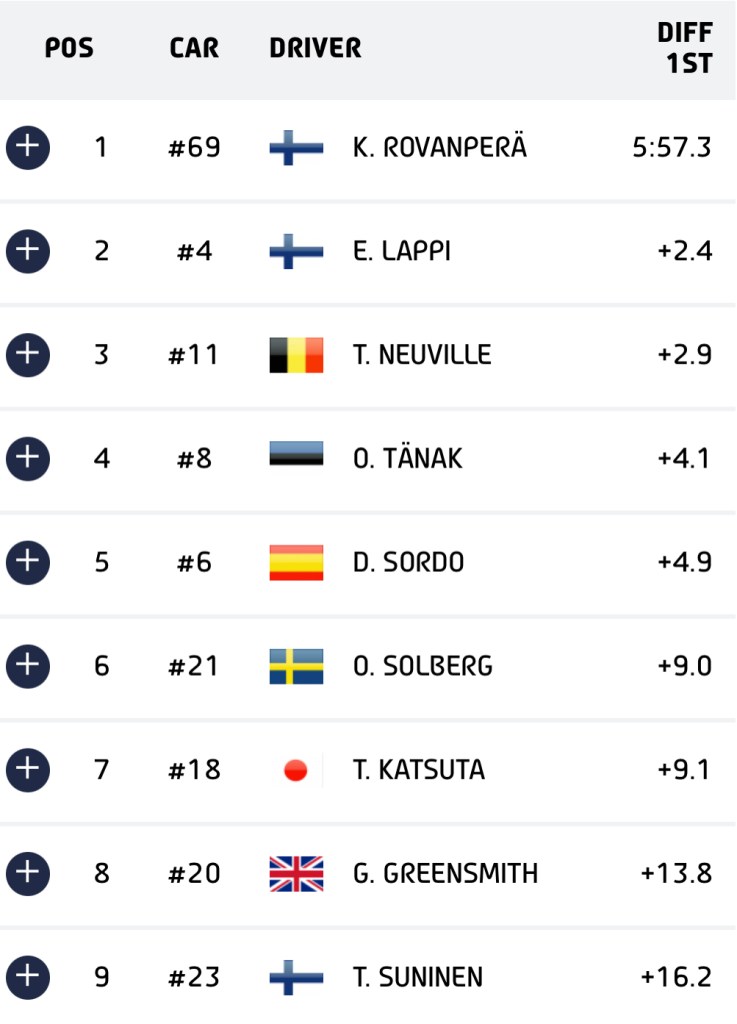The height and width of the screenshot is (1024, 737).
Task: Expand O. Tänak's result row
Action: click(28, 458)
